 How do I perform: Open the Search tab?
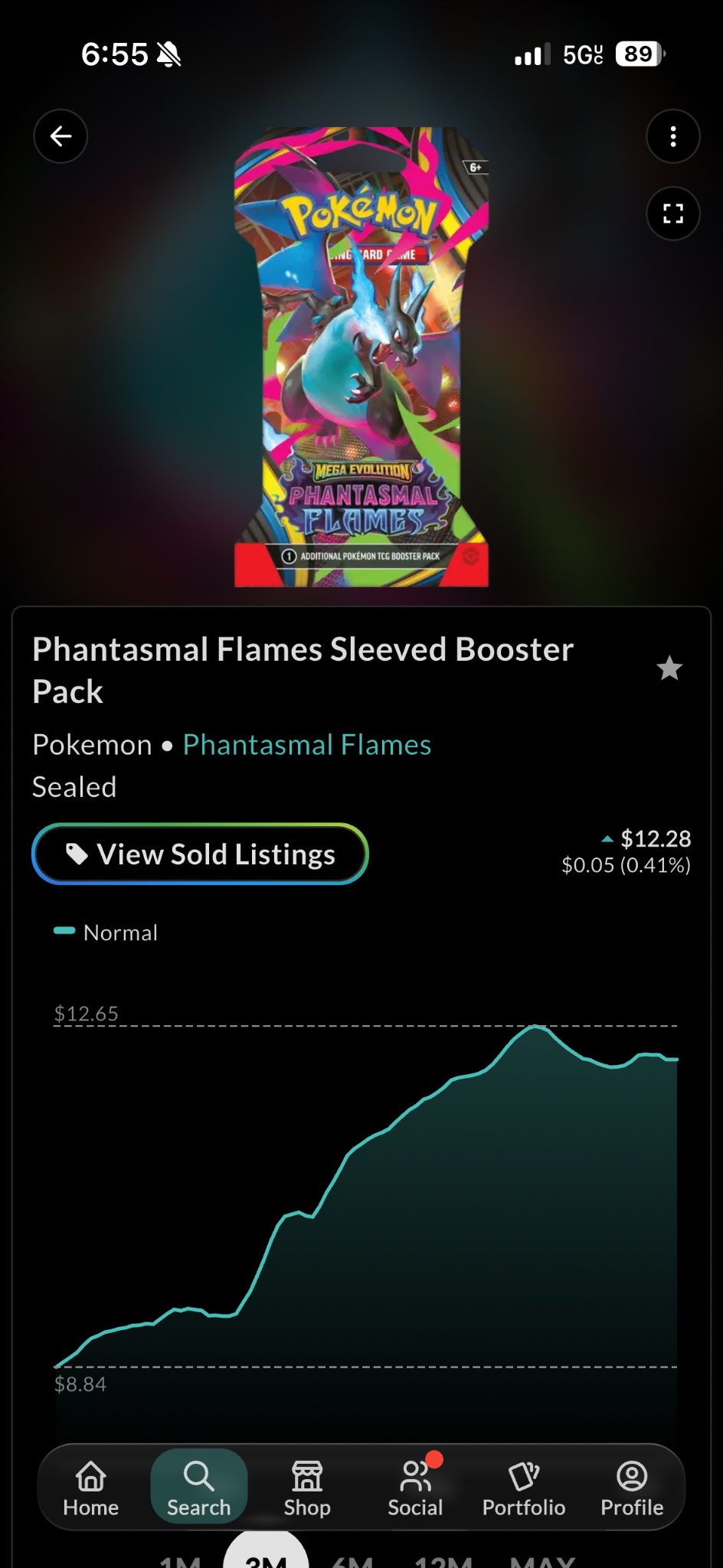pyautogui.click(x=199, y=1488)
